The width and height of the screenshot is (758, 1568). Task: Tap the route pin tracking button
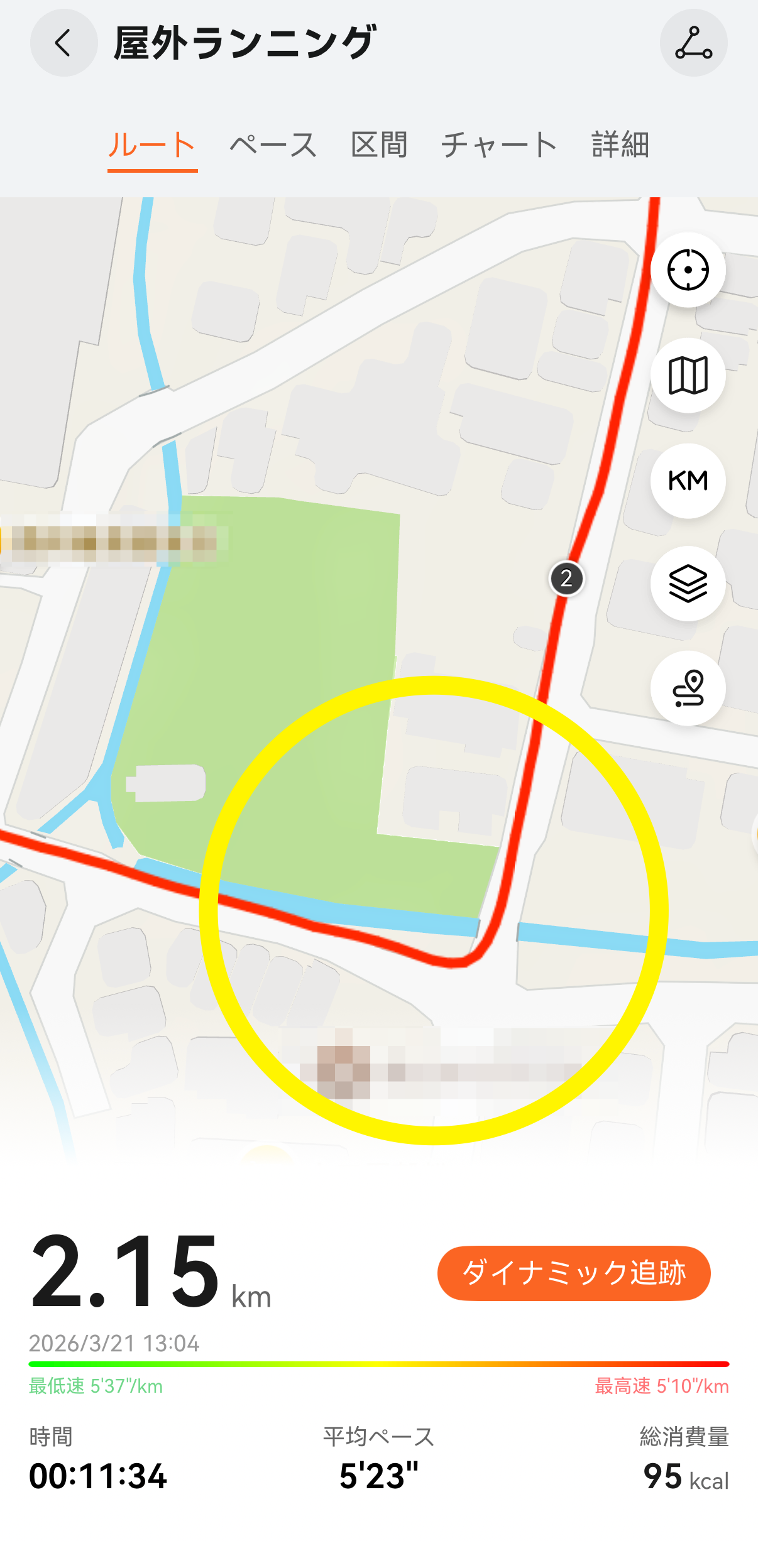pyautogui.click(x=688, y=689)
